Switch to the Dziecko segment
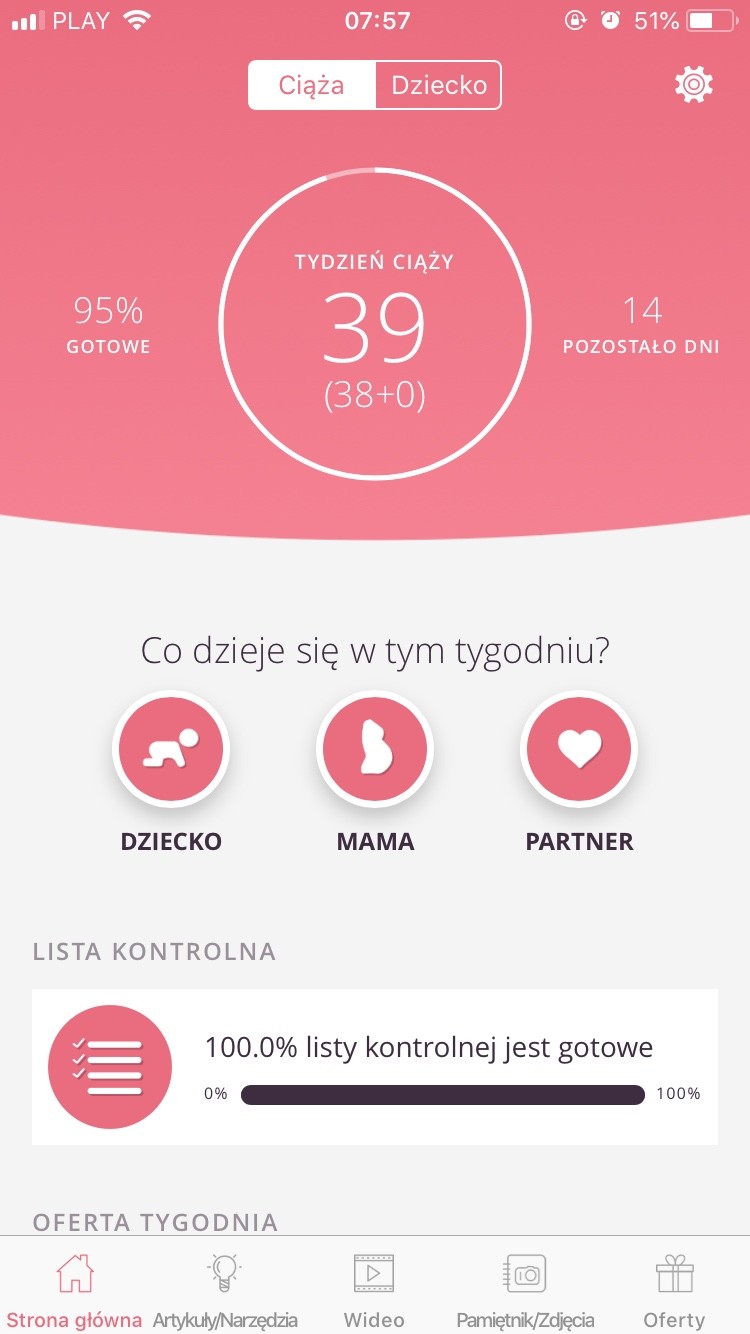750x1334 pixels. tap(438, 85)
